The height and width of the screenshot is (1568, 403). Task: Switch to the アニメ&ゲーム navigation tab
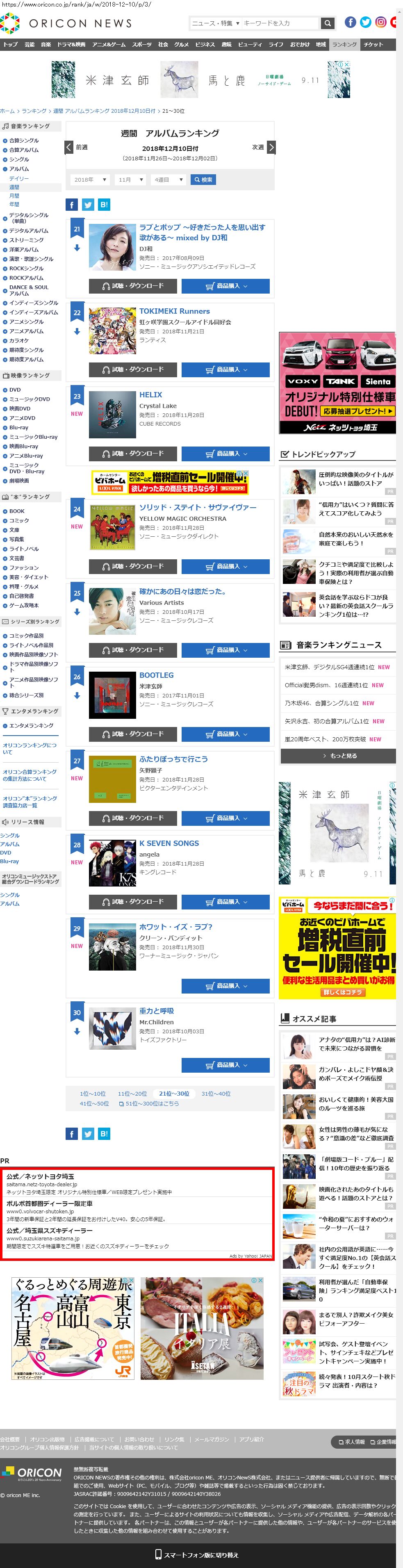click(x=109, y=44)
